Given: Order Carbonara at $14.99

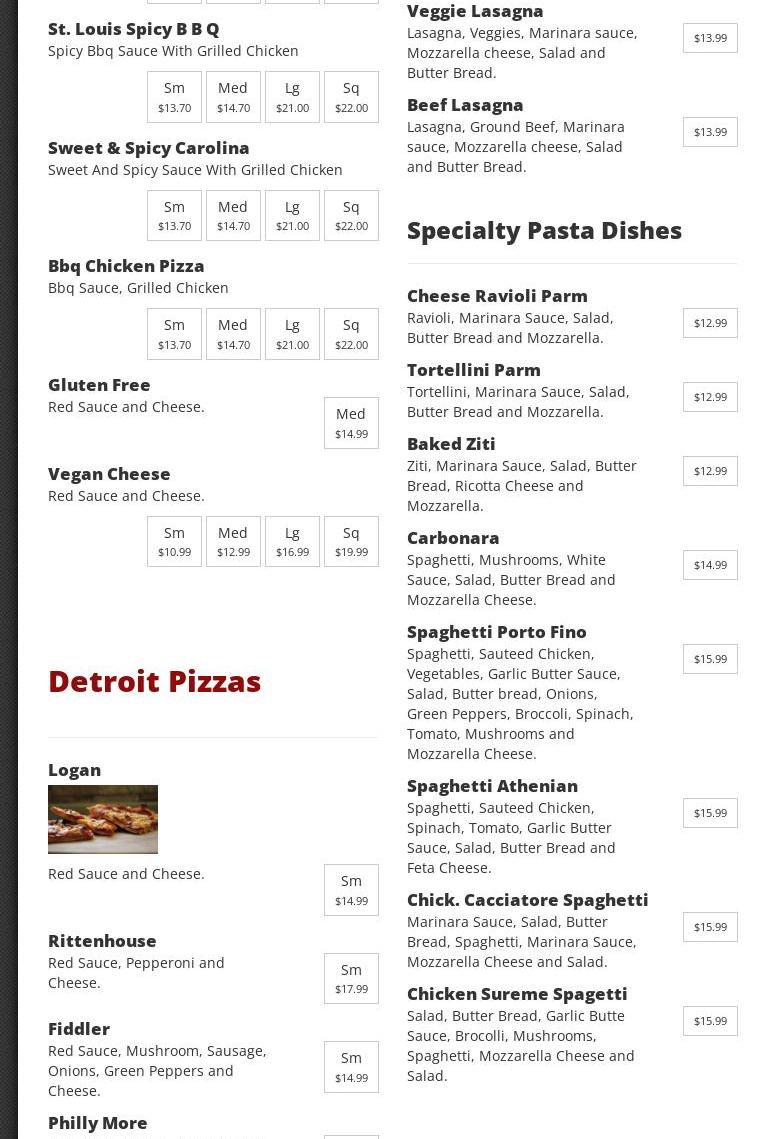Looking at the screenshot, I should pyautogui.click(x=710, y=565).
